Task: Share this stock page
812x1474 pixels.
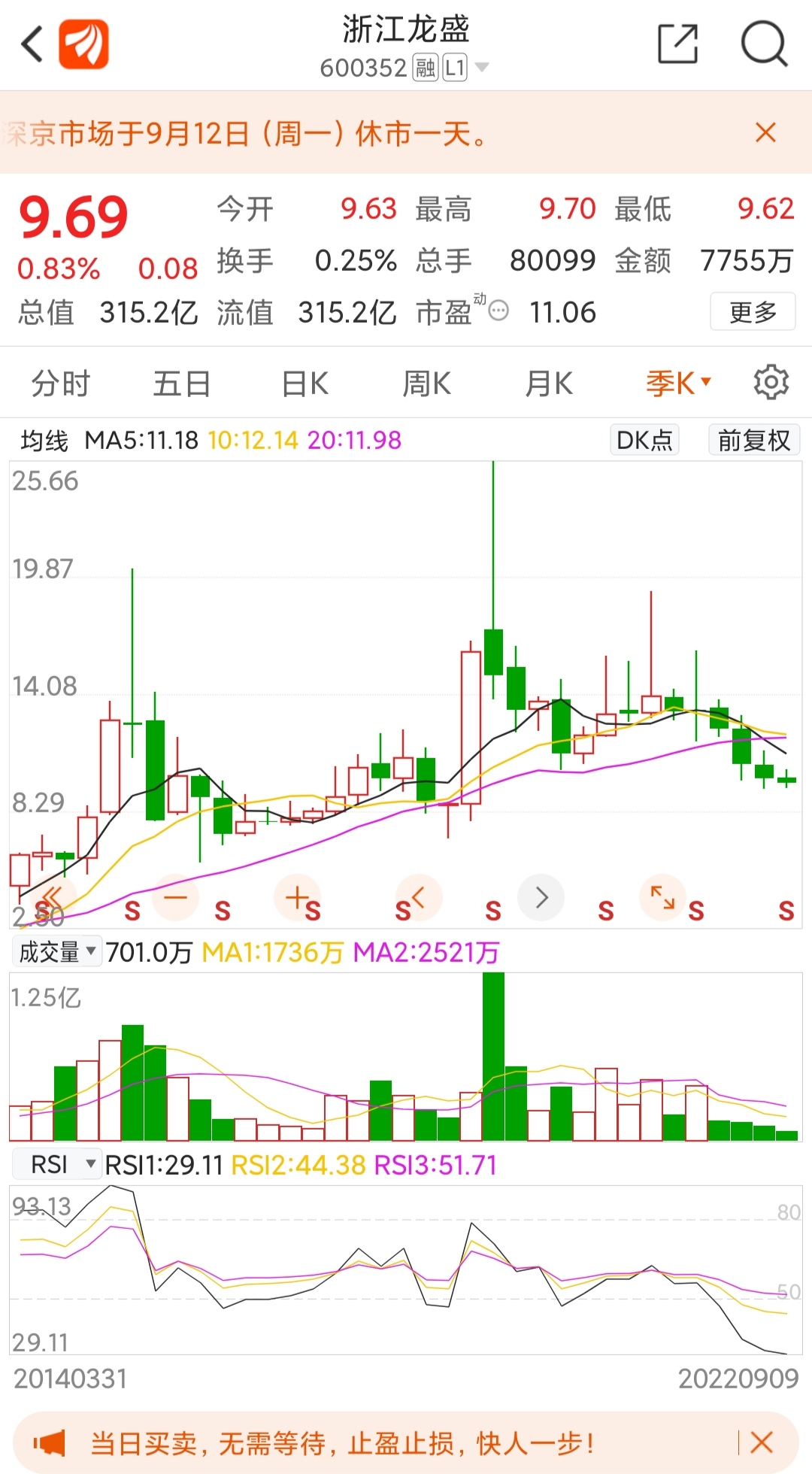Action: [x=677, y=44]
